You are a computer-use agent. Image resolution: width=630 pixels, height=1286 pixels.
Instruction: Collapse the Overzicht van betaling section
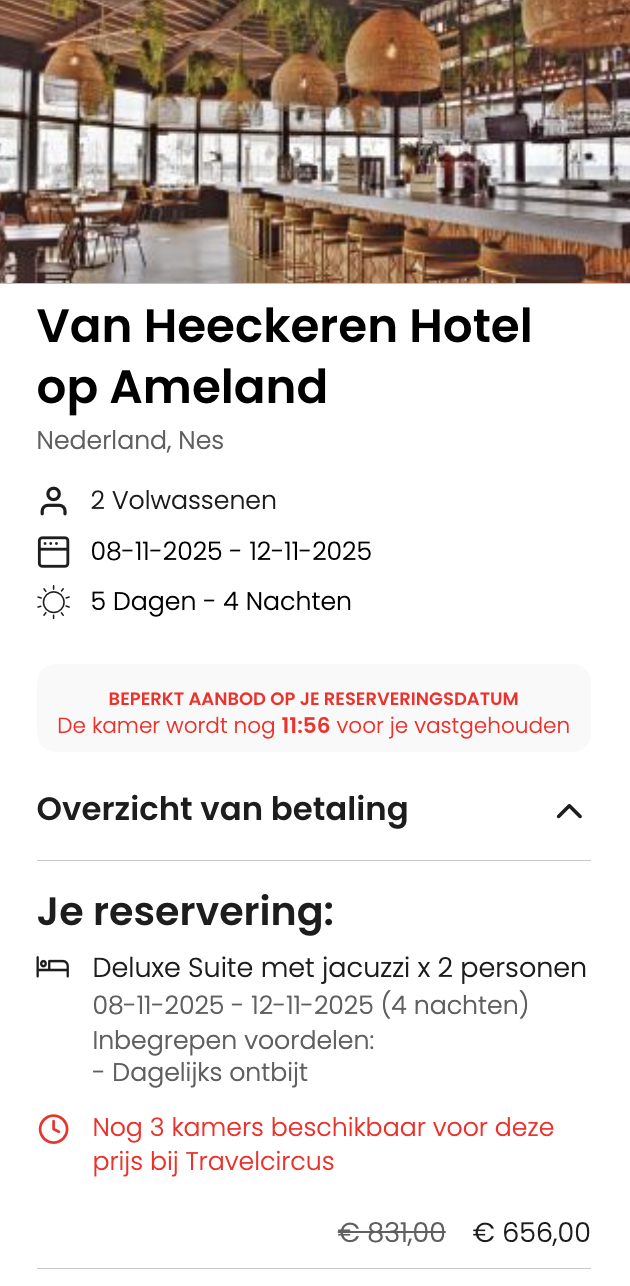point(568,810)
